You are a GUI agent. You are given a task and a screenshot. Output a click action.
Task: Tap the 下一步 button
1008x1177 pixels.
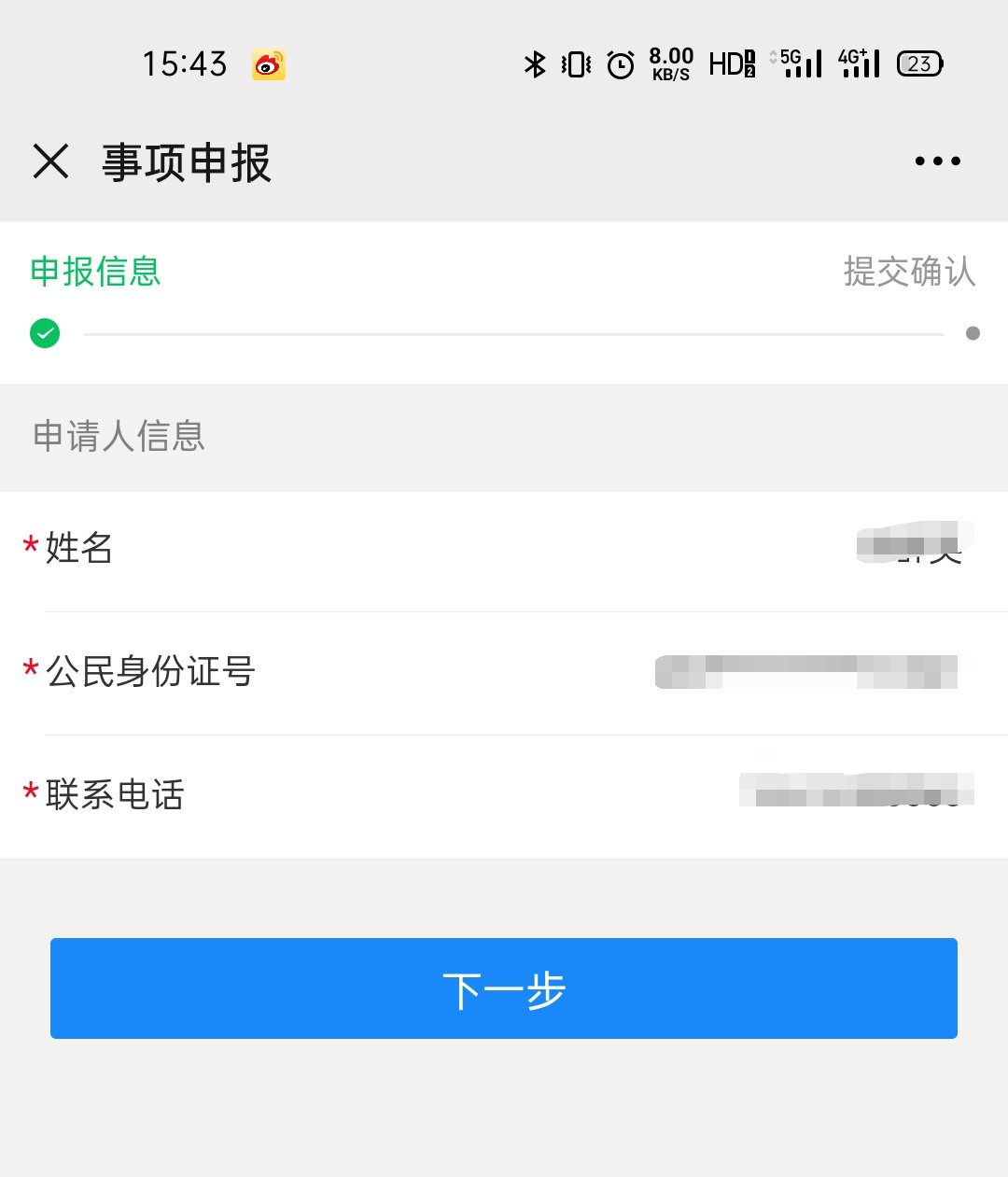[x=504, y=988]
